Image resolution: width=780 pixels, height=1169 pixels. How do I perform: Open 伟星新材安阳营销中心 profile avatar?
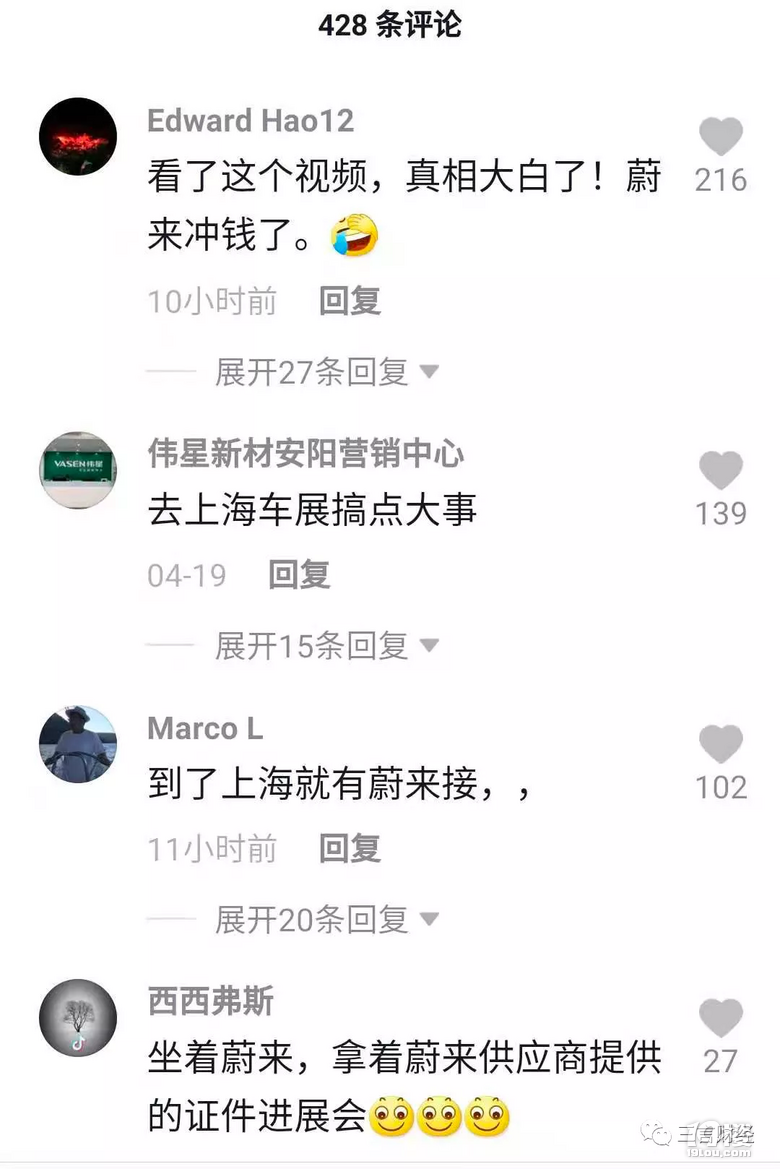click(78, 470)
